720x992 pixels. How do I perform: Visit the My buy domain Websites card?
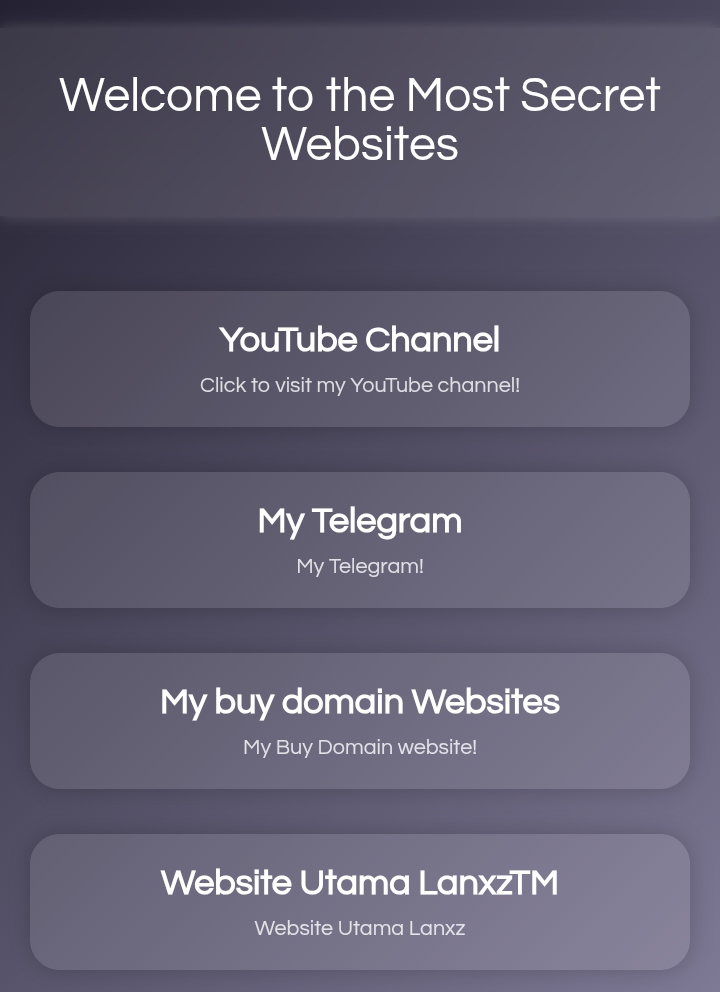pyautogui.click(x=360, y=720)
